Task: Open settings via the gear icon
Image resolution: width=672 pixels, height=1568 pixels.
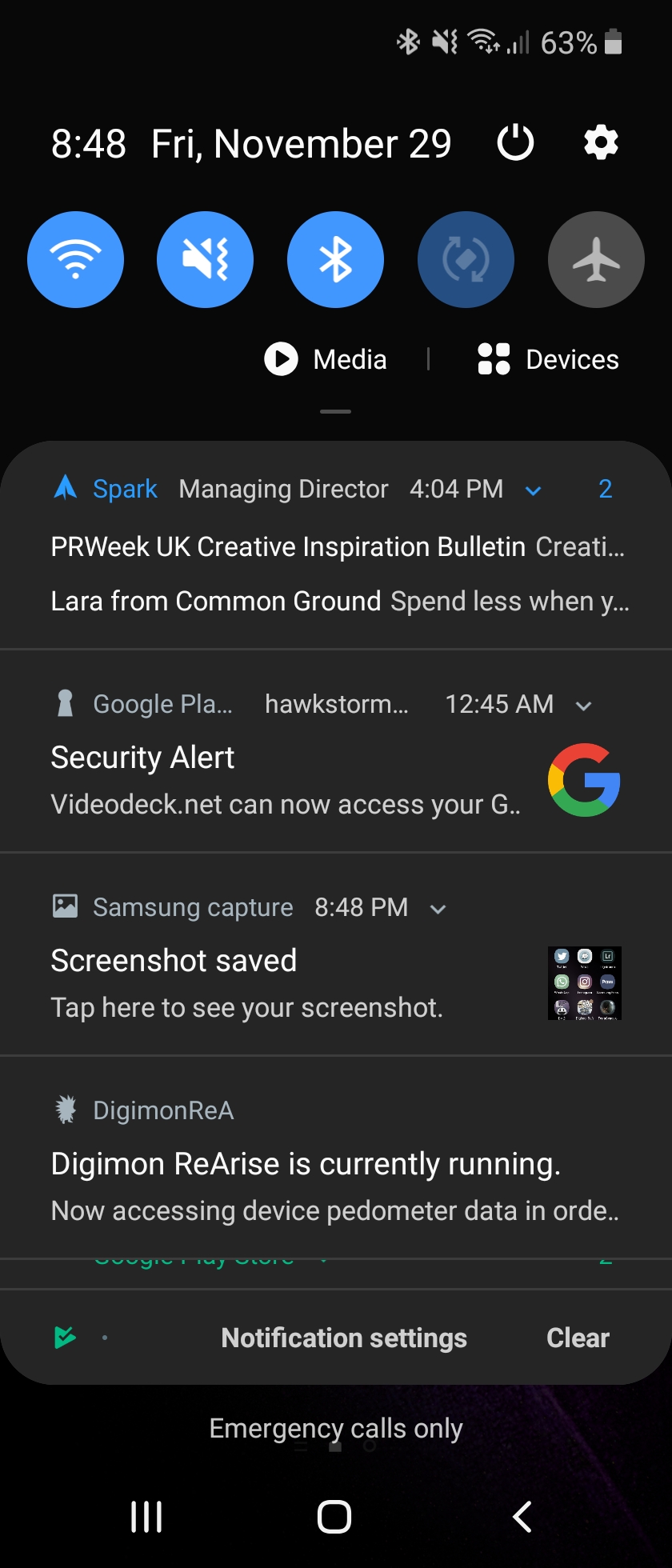Action: (601, 143)
